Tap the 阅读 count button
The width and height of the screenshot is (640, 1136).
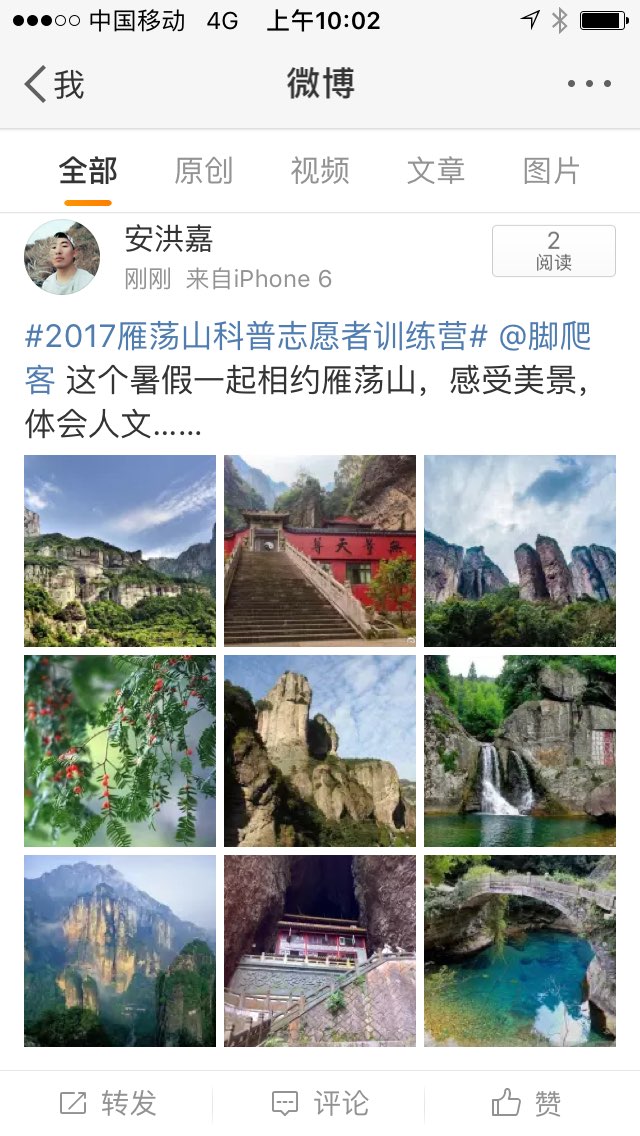553,251
